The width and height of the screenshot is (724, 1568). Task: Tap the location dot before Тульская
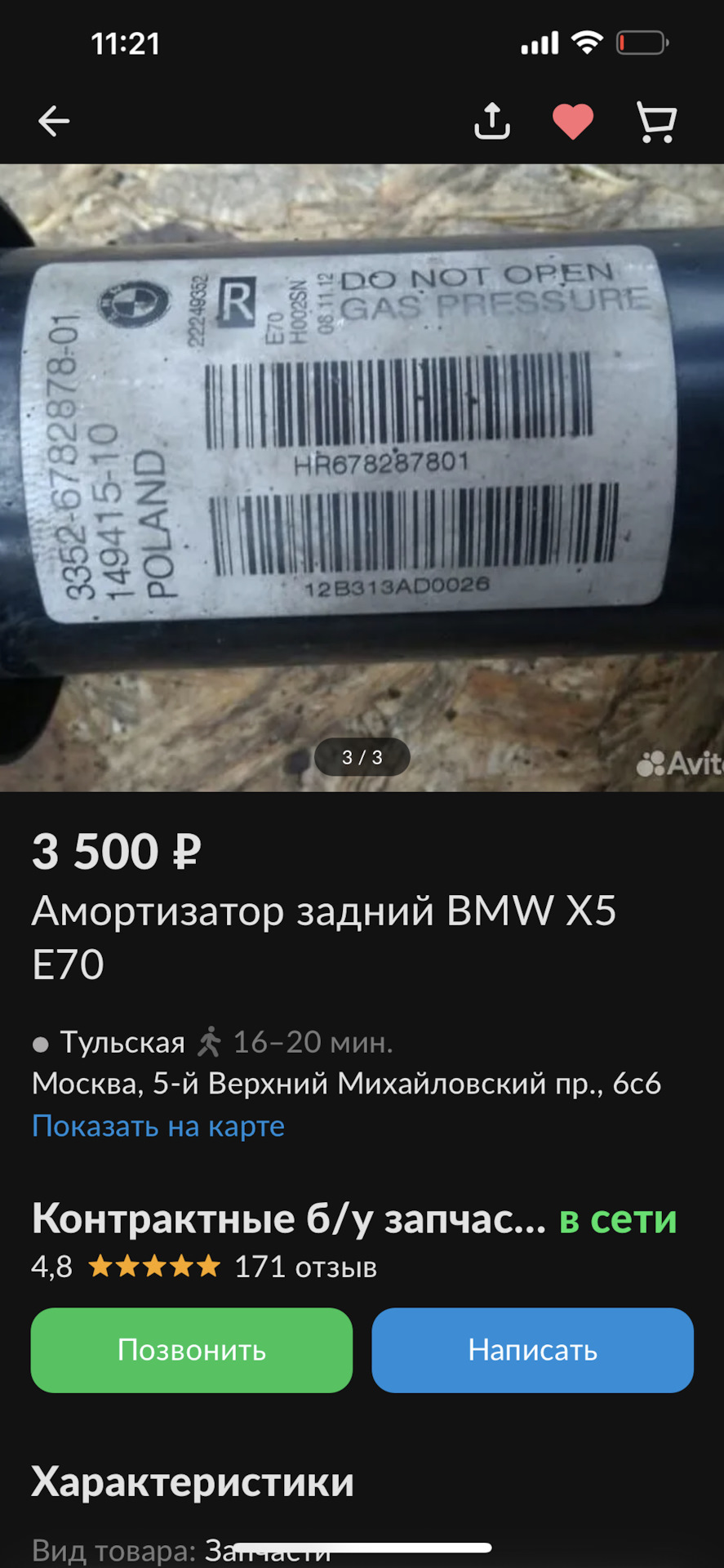(39, 1043)
